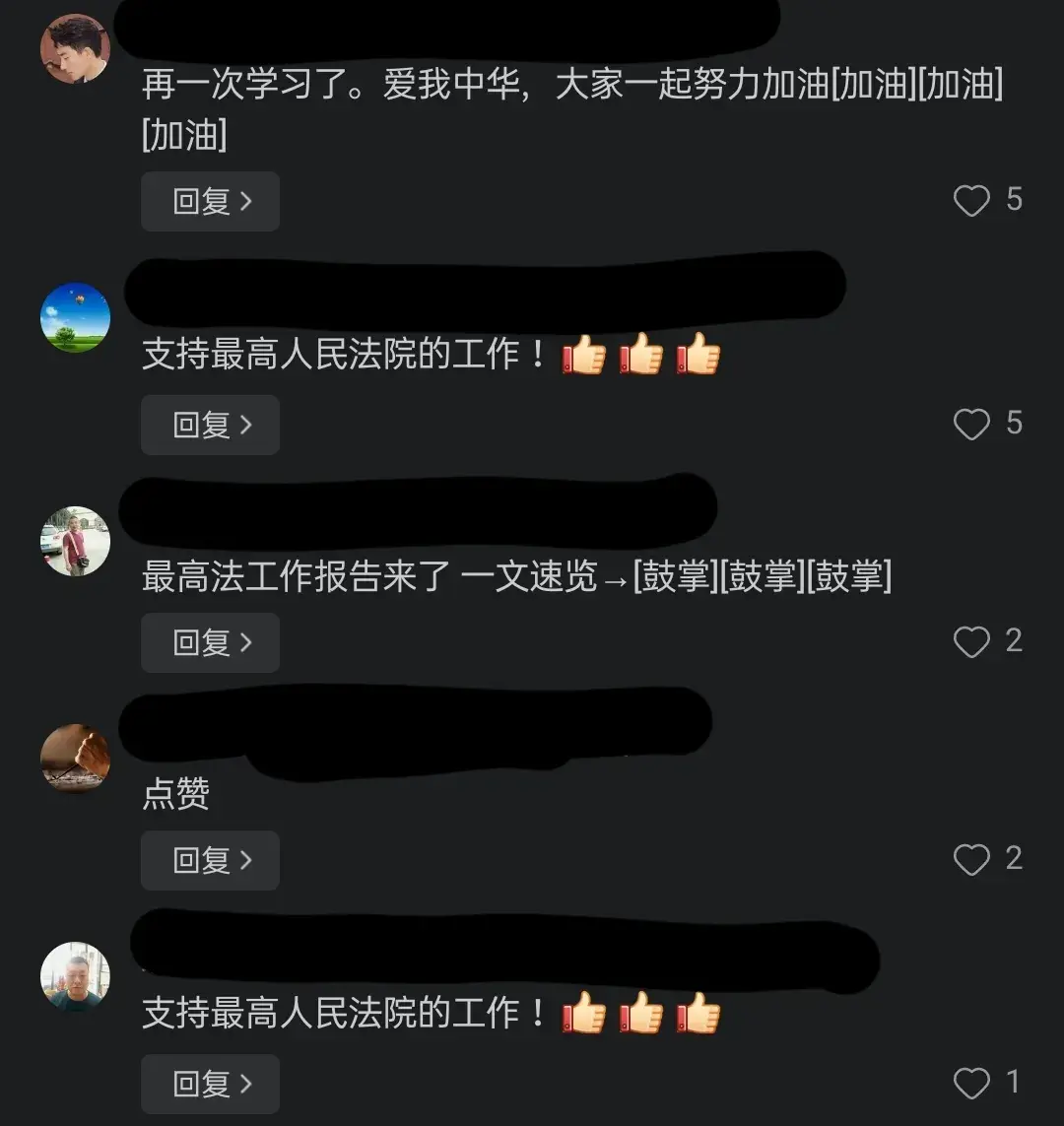The width and height of the screenshot is (1064, 1126).
Task: Open avatar of the 再一次学习了 commenter
Action: pos(75,48)
